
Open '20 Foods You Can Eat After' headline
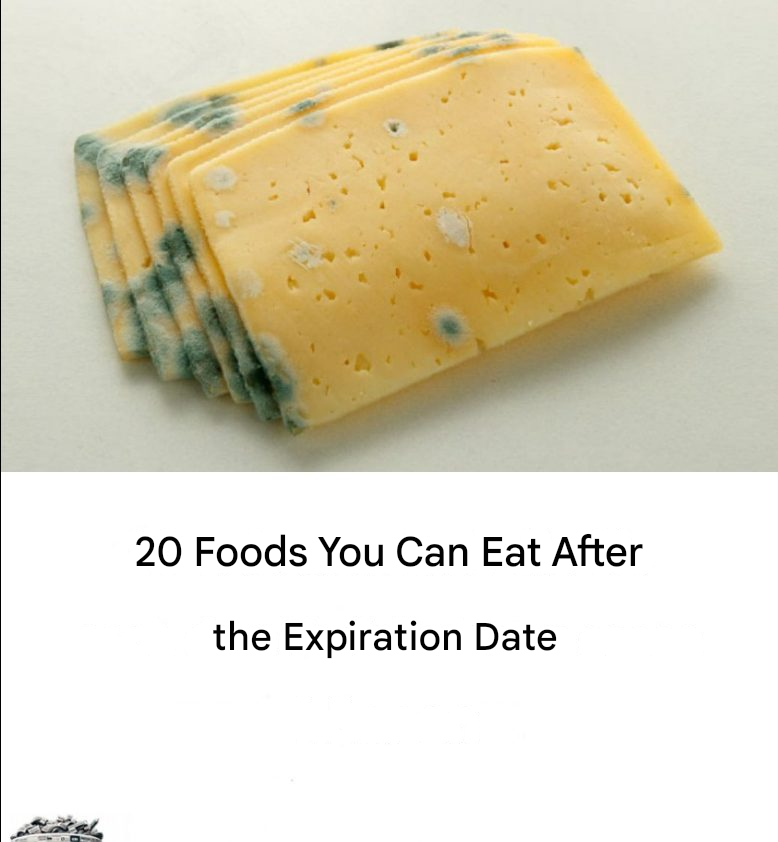[389, 552]
